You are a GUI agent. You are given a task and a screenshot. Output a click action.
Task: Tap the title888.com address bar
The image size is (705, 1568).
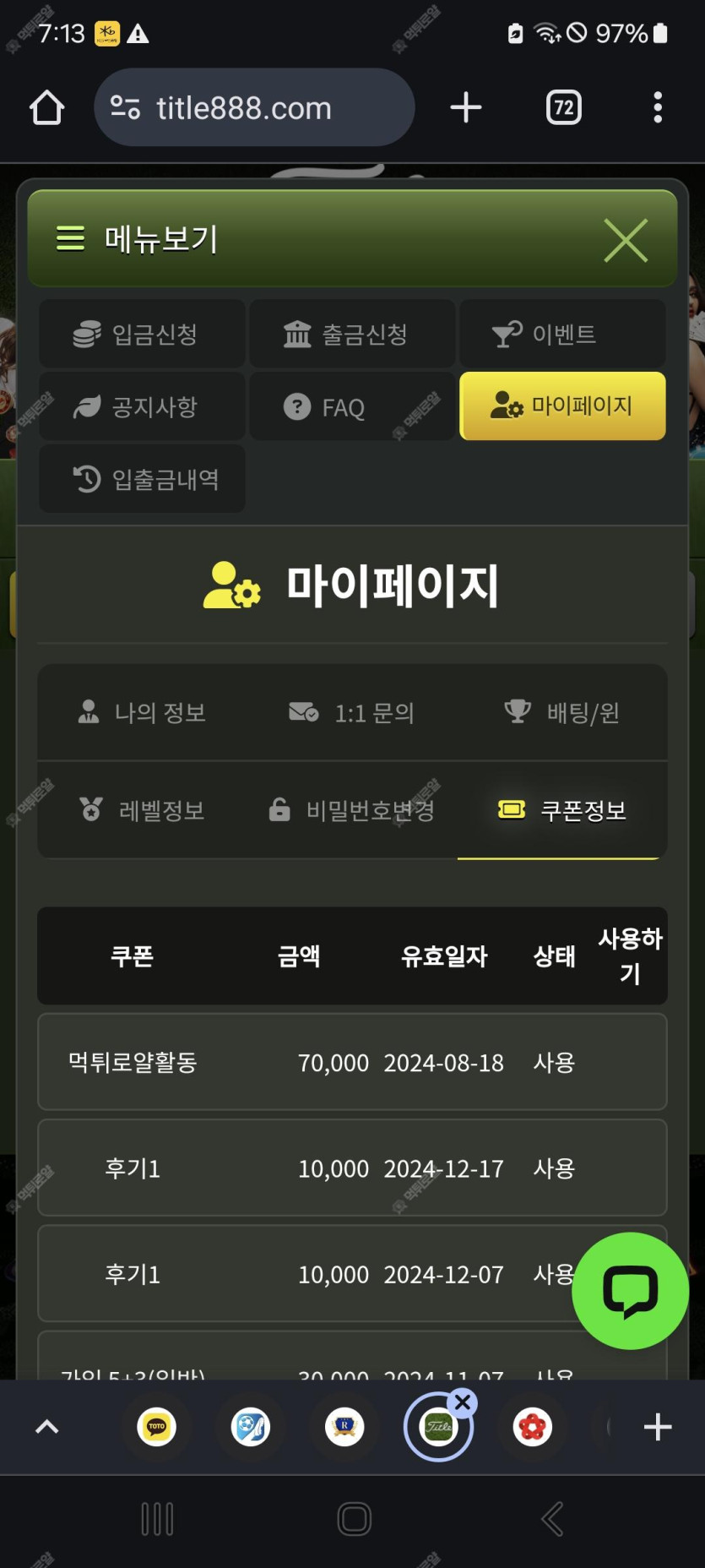pos(253,108)
